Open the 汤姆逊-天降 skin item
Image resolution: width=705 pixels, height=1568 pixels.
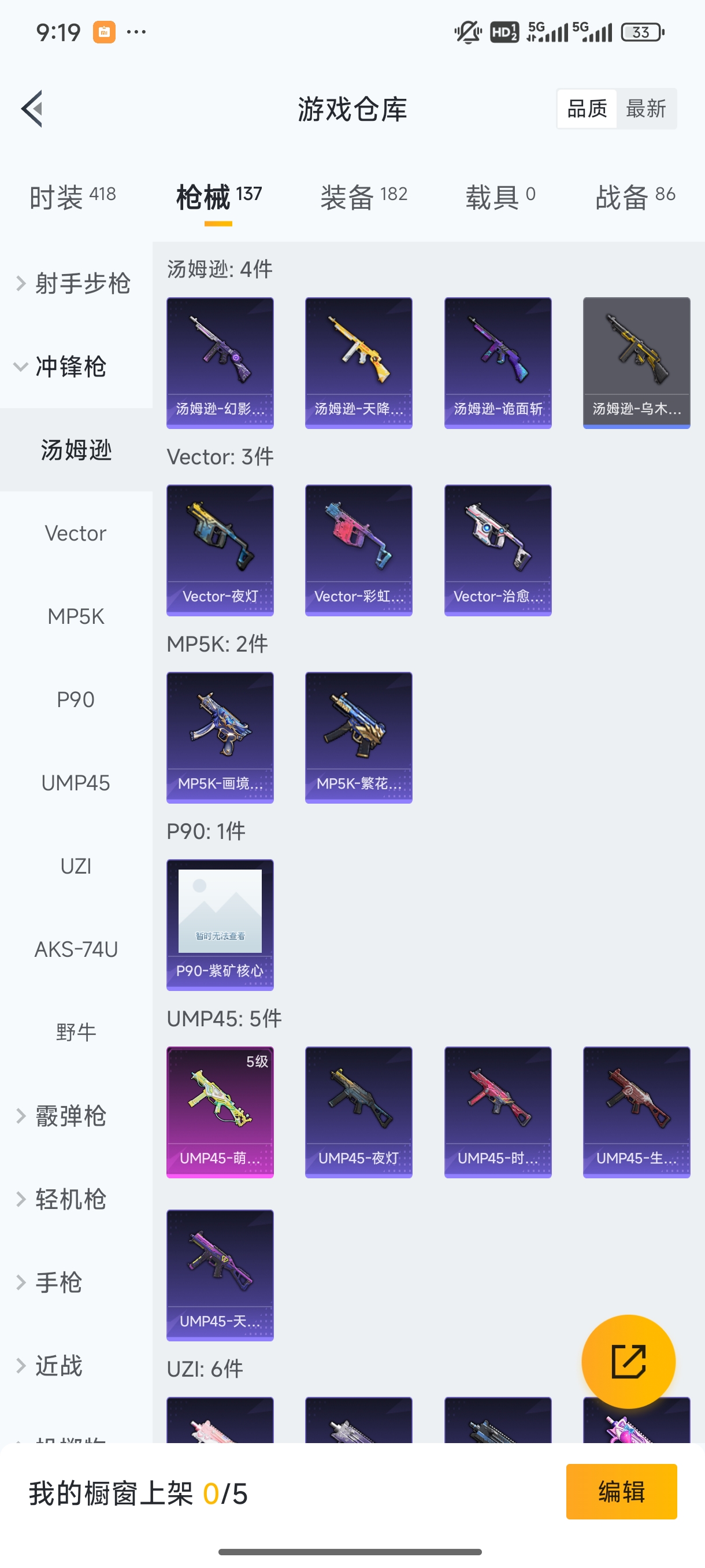point(358,363)
